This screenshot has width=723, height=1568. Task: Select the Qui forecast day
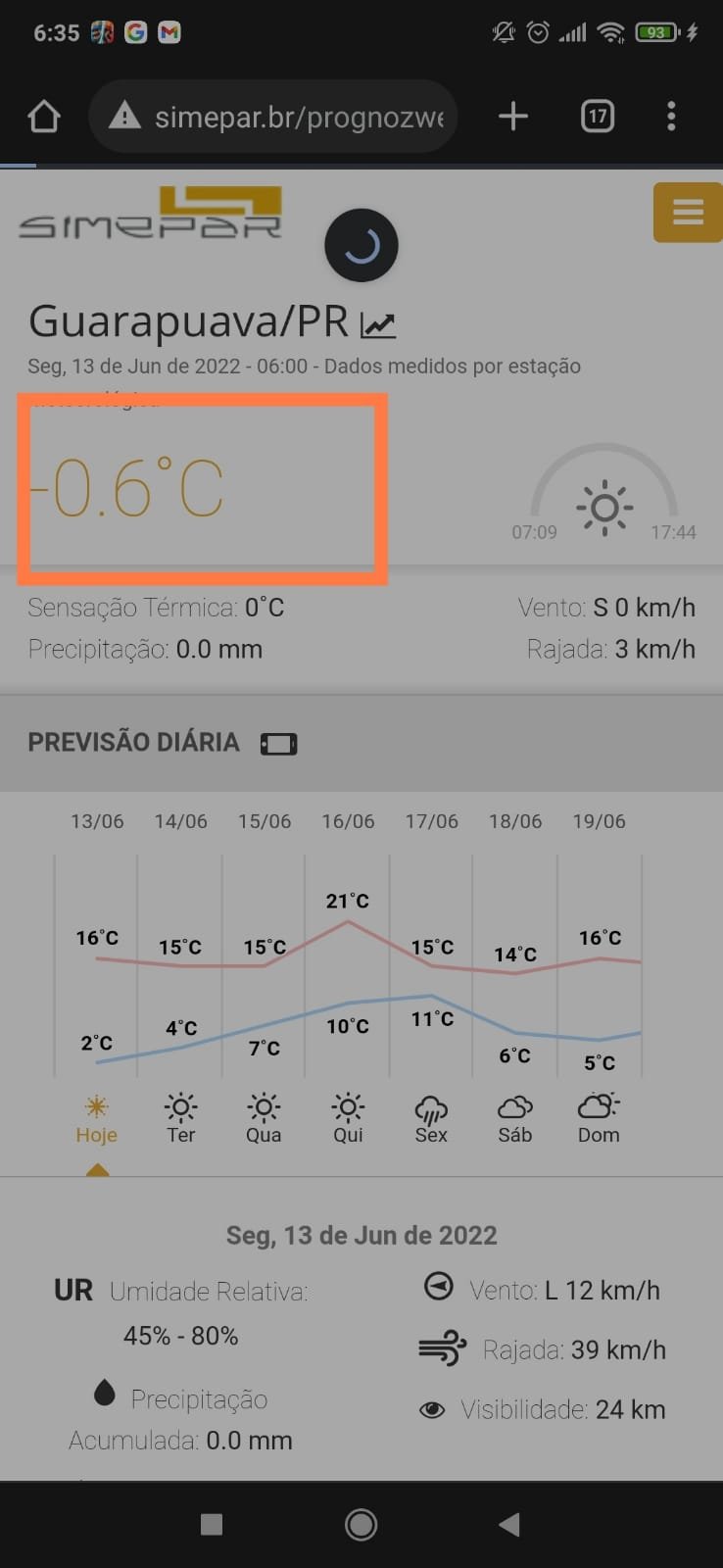coord(348,1120)
